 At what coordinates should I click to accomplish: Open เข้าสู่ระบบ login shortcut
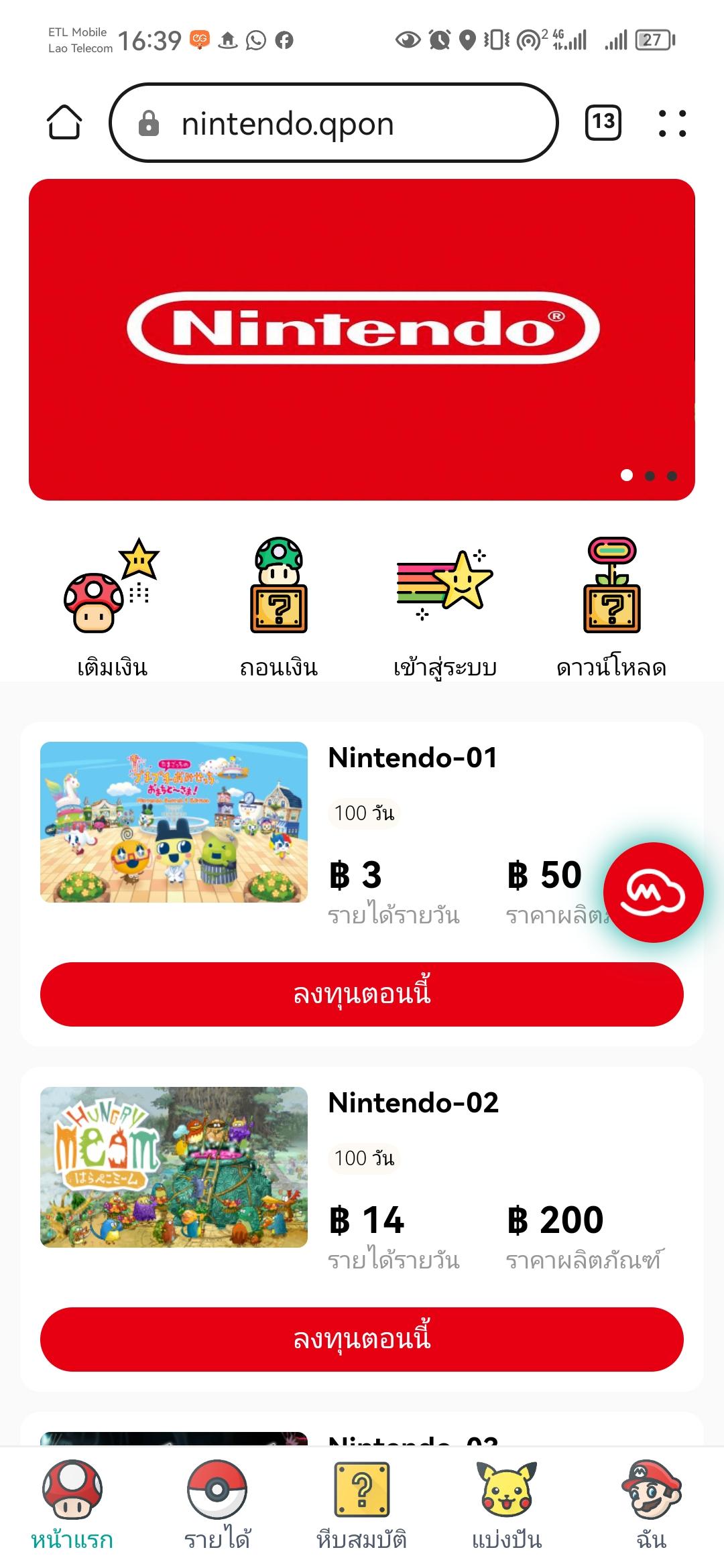click(x=445, y=606)
